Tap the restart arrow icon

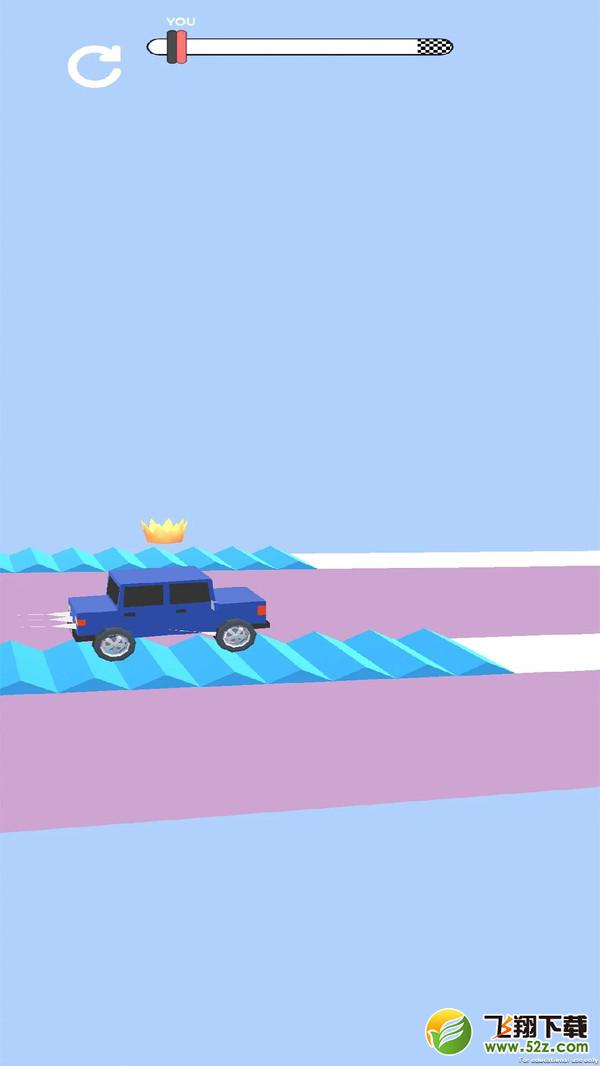[94, 66]
